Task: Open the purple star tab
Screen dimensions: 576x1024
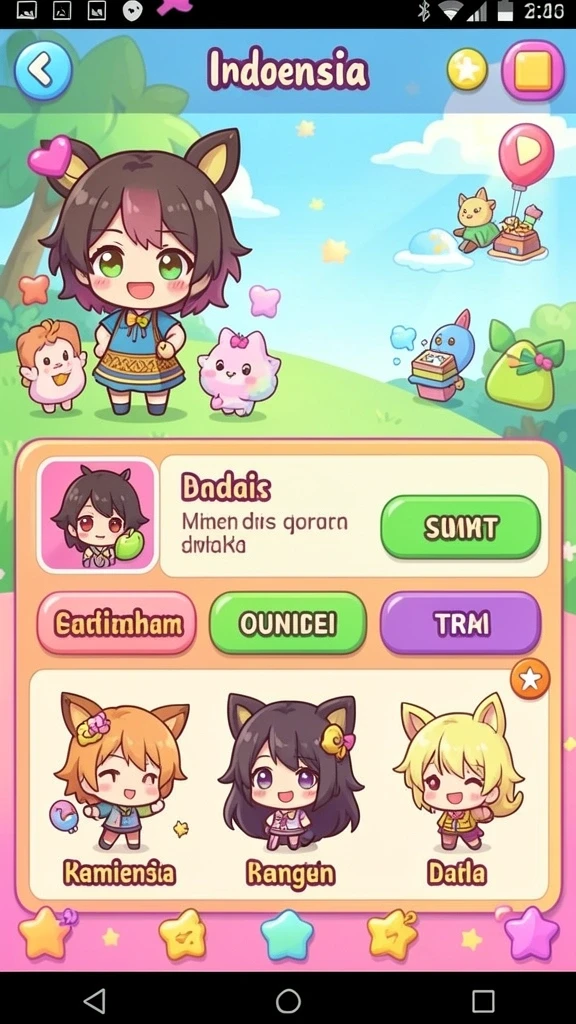Action: [532, 933]
